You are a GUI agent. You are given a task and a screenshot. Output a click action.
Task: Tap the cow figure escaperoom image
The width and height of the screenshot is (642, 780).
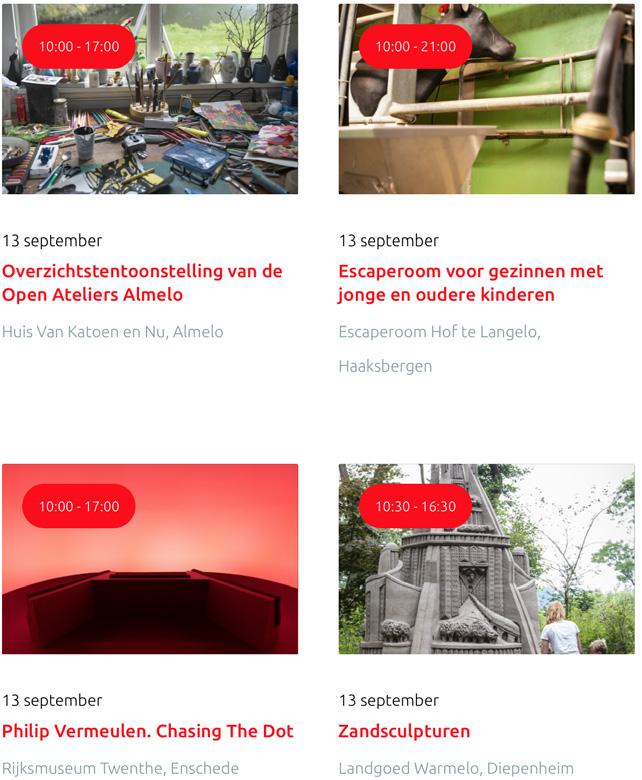point(487,120)
